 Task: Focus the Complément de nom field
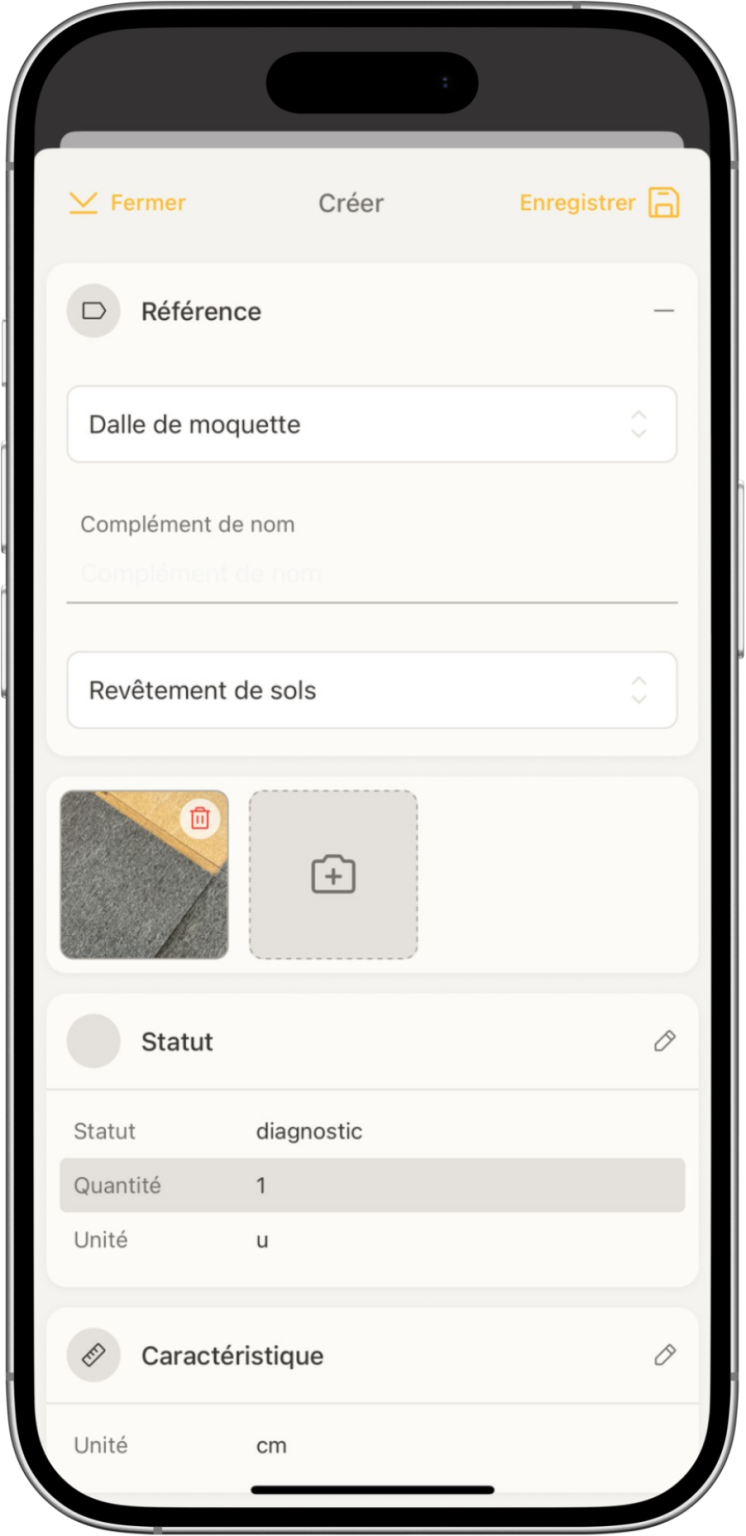[372, 574]
